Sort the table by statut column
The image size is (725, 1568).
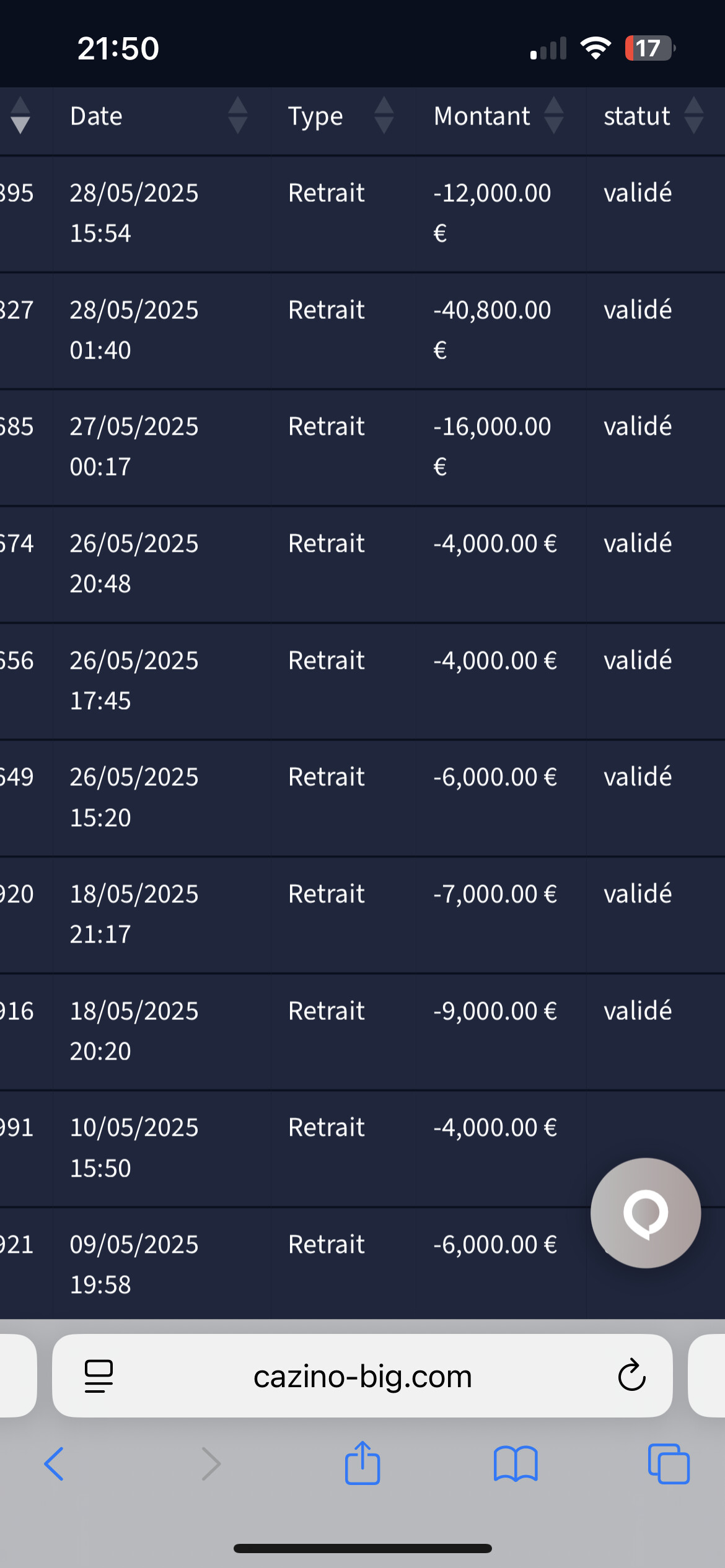pyautogui.click(x=693, y=116)
